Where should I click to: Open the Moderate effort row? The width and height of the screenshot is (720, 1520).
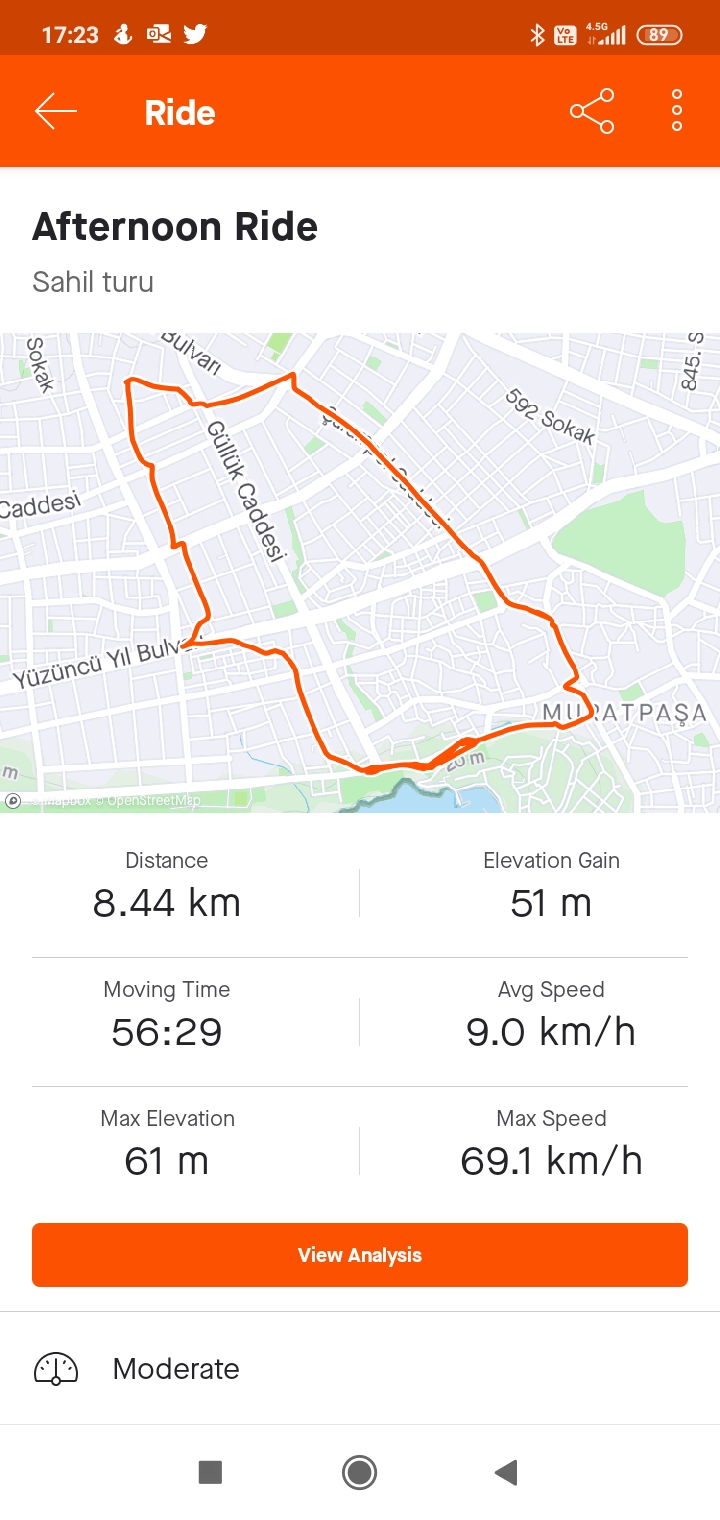(x=360, y=1368)
